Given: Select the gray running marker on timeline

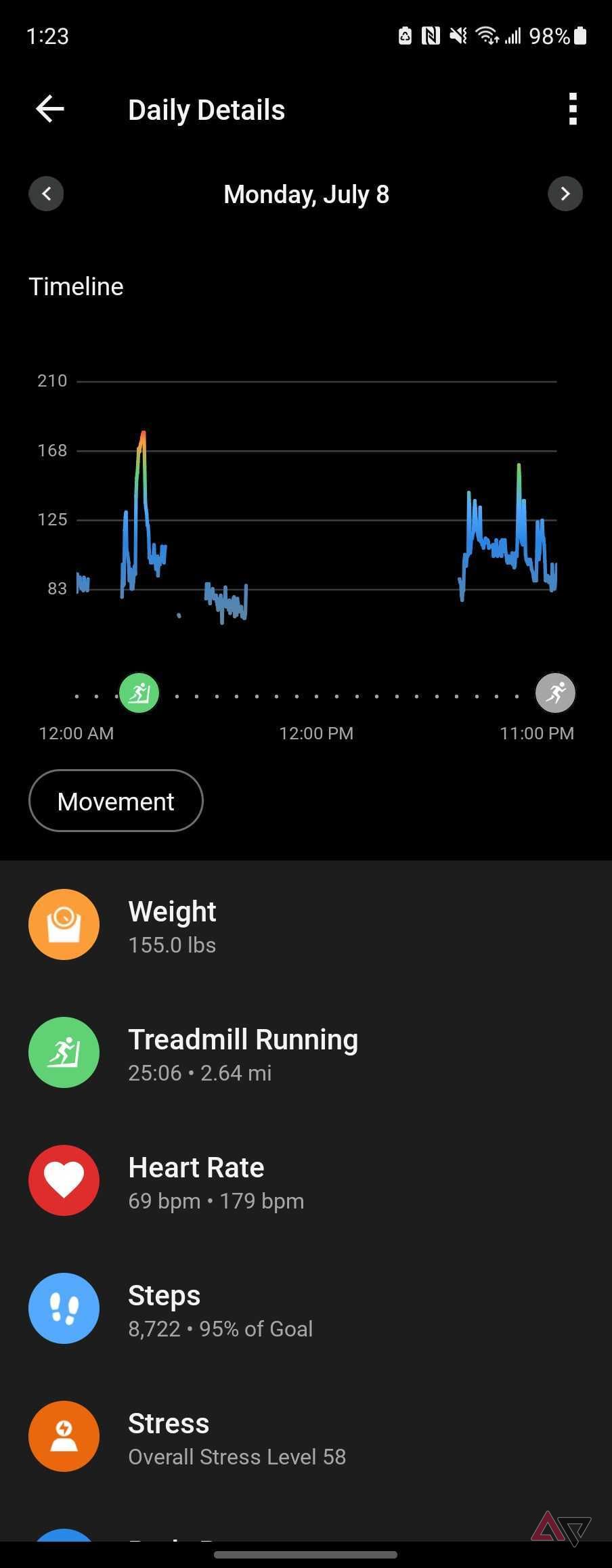Looking at the screenshot, I should pyautogui.click(x=555, y=693).
